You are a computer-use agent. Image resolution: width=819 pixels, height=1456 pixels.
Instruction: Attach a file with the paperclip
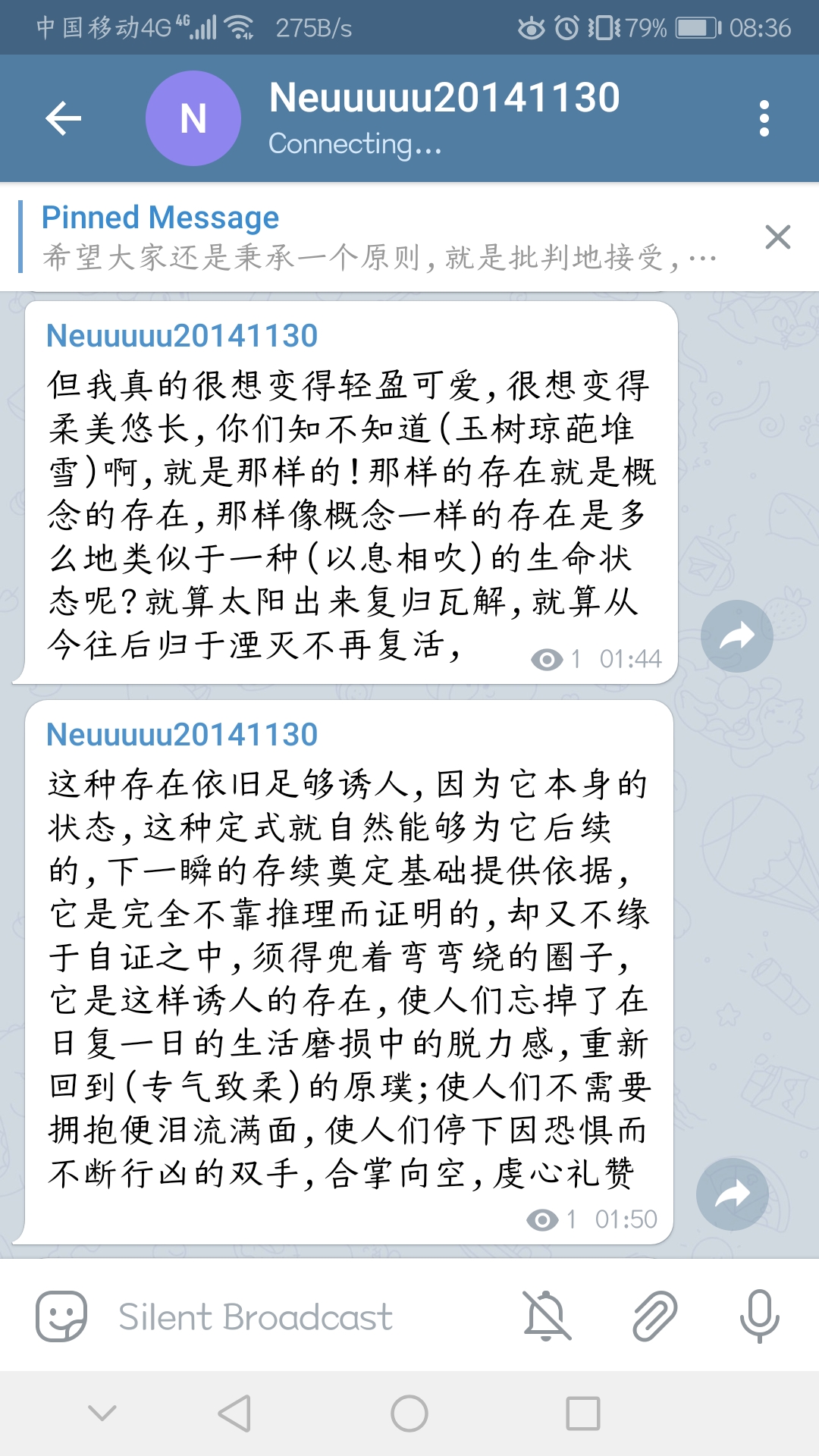pos(654,1316)
